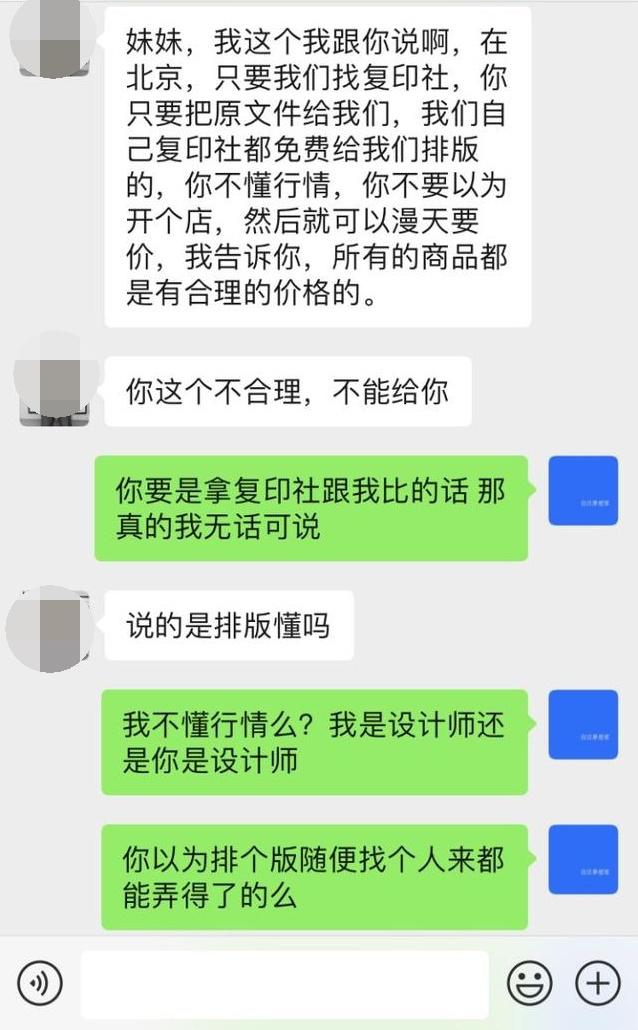The width and height of the screenshot is (638, 1030).
Task: Open the emoji picker
Action: click(x=530, y=983)
